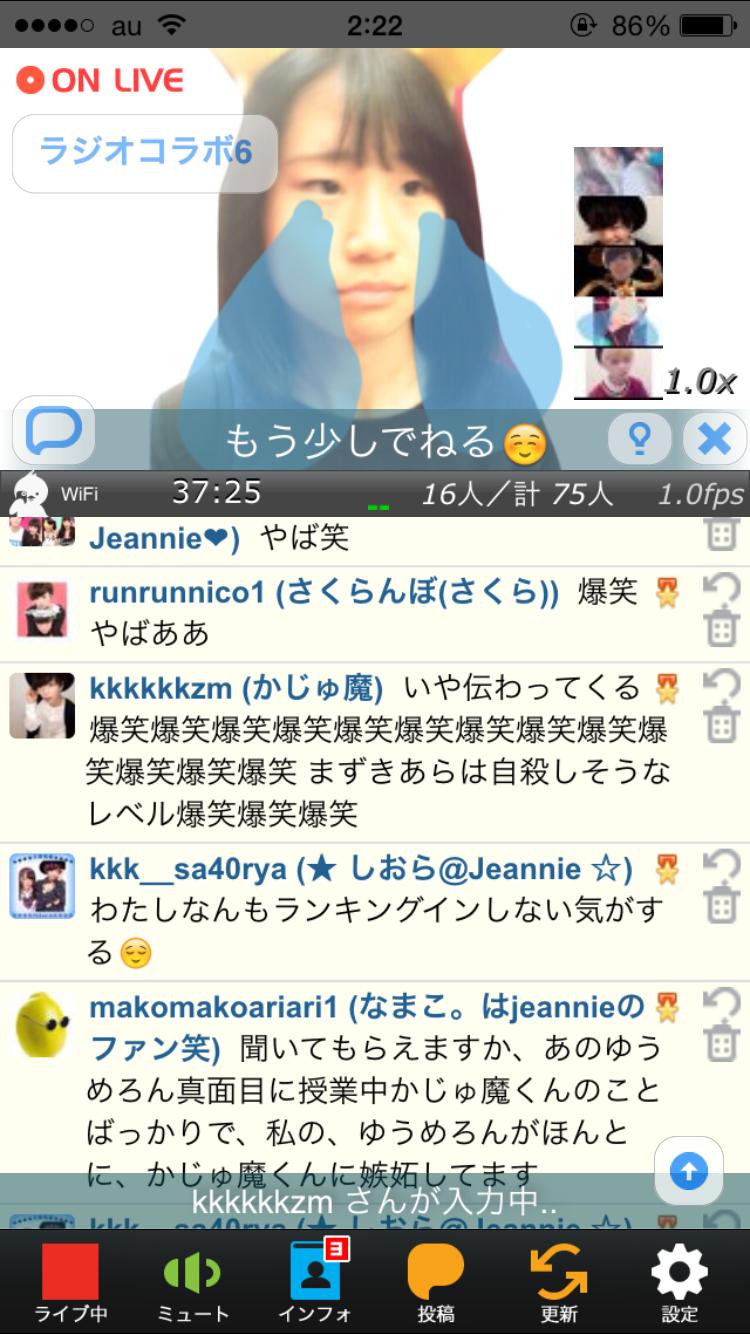This screenshot has height=1334, width=750.
Task: Open 設定 settings
Action: [679, 1282]
